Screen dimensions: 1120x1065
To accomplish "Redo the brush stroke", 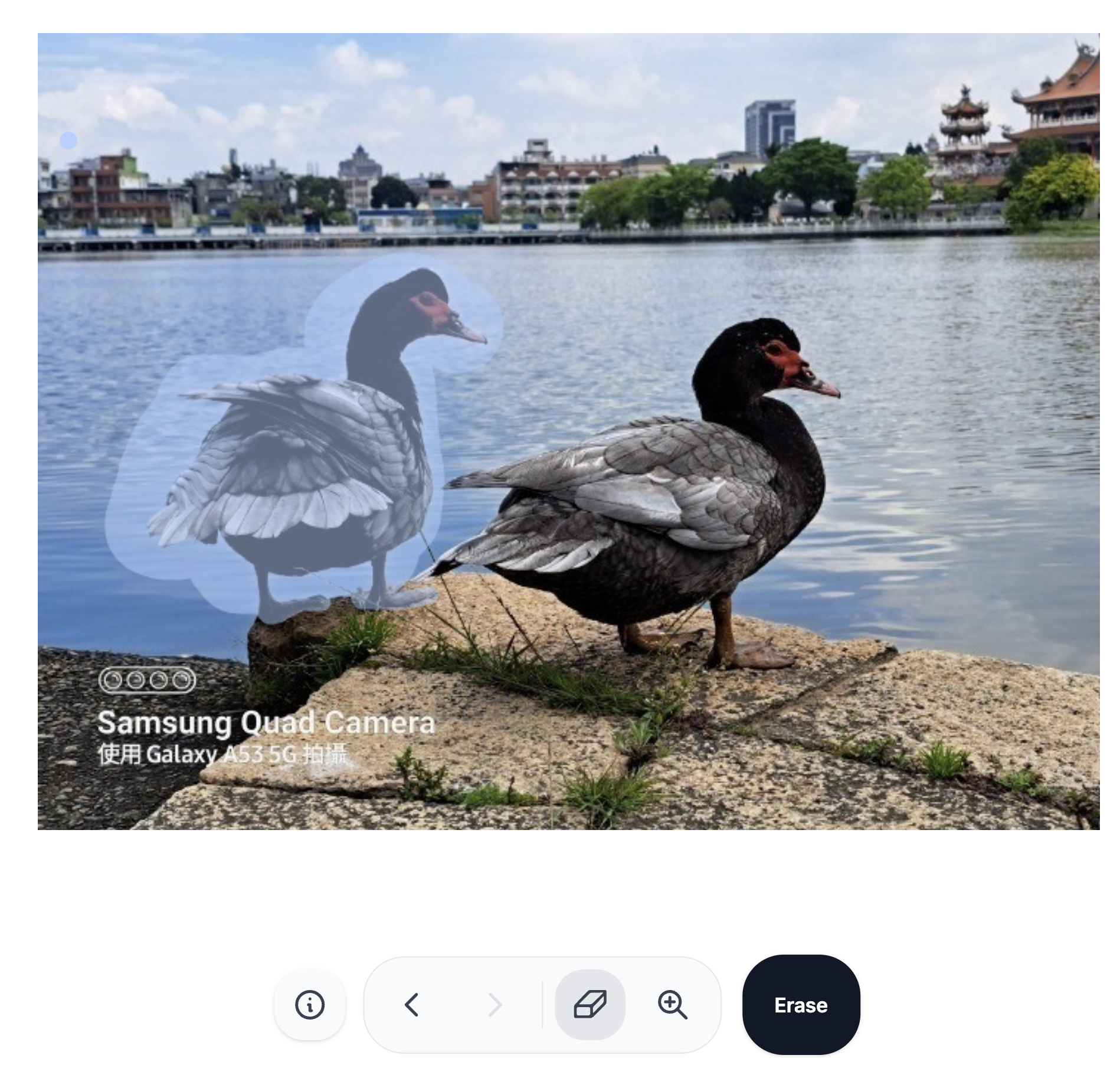I will 494,1004.
